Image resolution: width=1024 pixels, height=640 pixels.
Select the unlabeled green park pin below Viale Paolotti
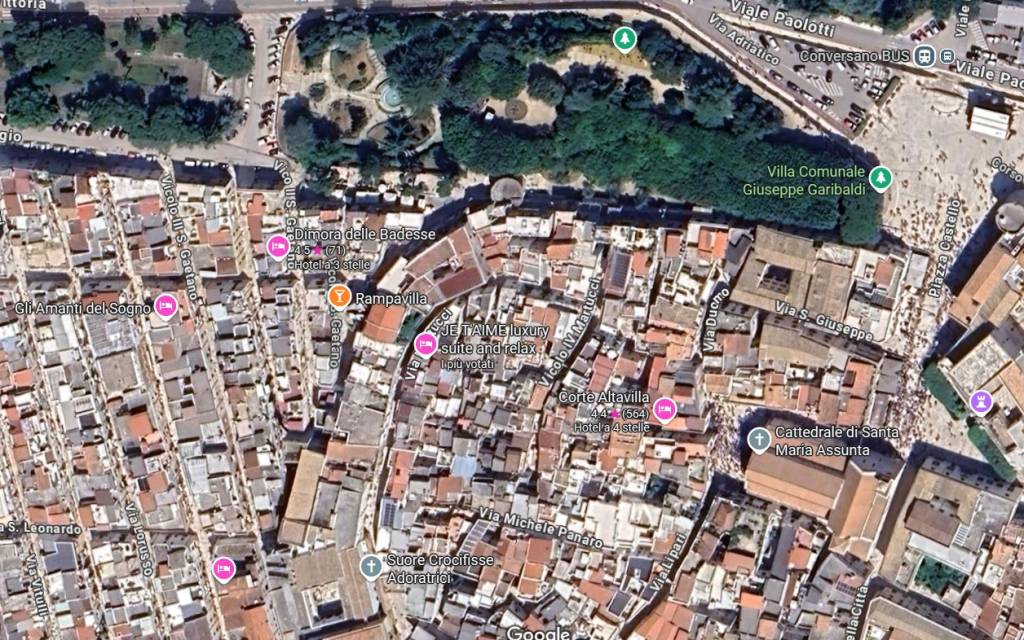click(x=625, y=39)
